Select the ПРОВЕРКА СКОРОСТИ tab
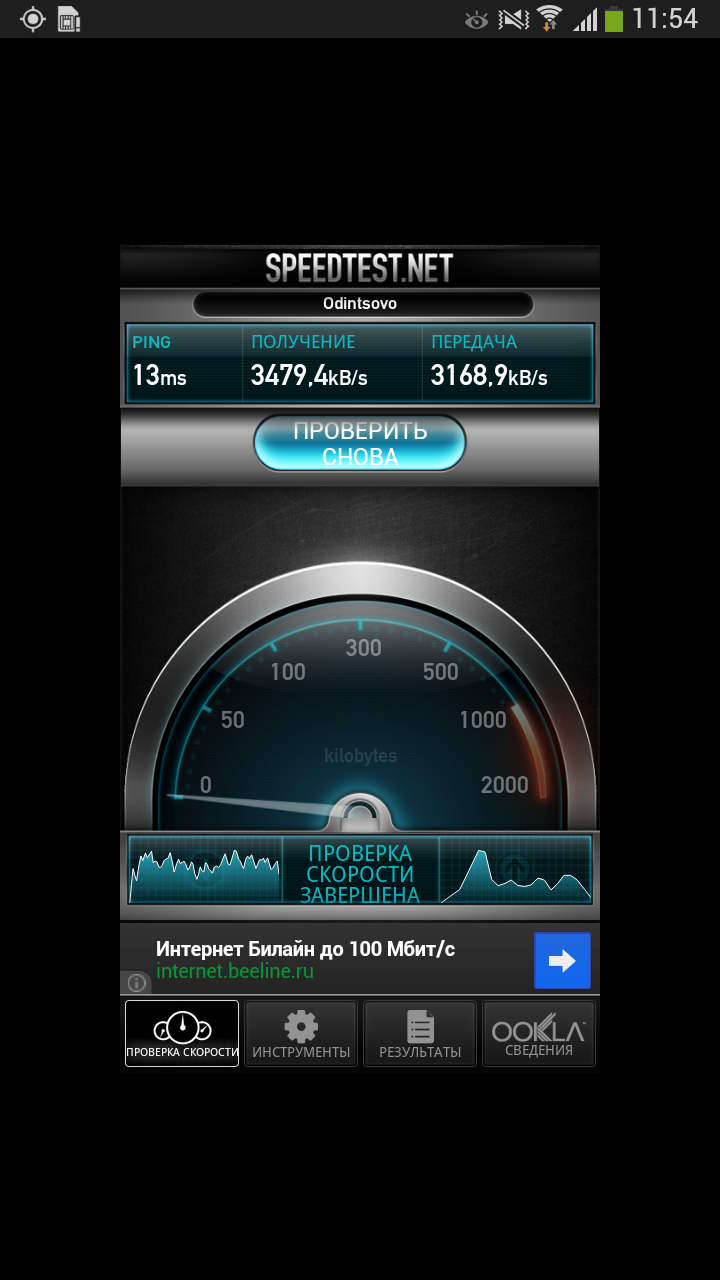This screenshot has height=1280, width=720. tap(182, 1034)
